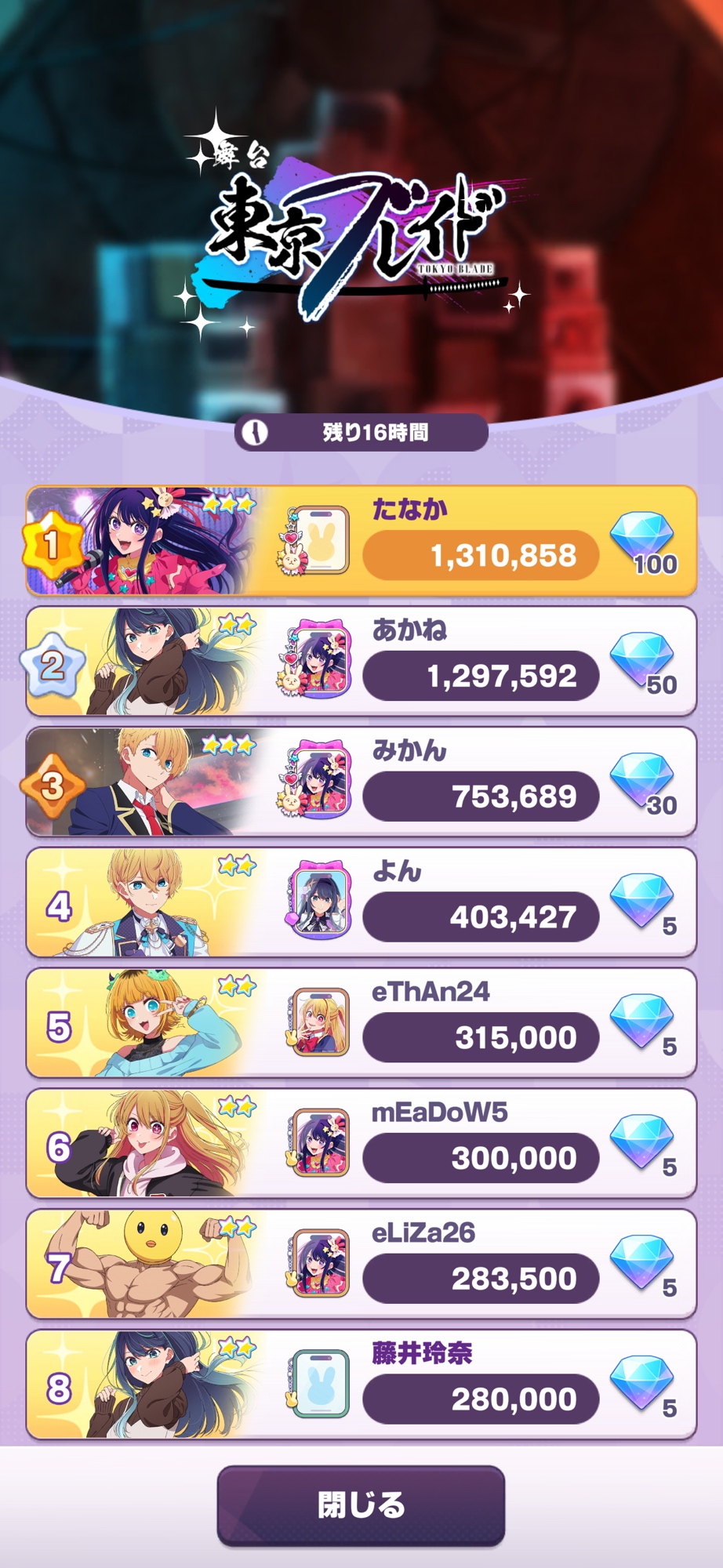Select みかん's third-place ranking row

[361, 782]
